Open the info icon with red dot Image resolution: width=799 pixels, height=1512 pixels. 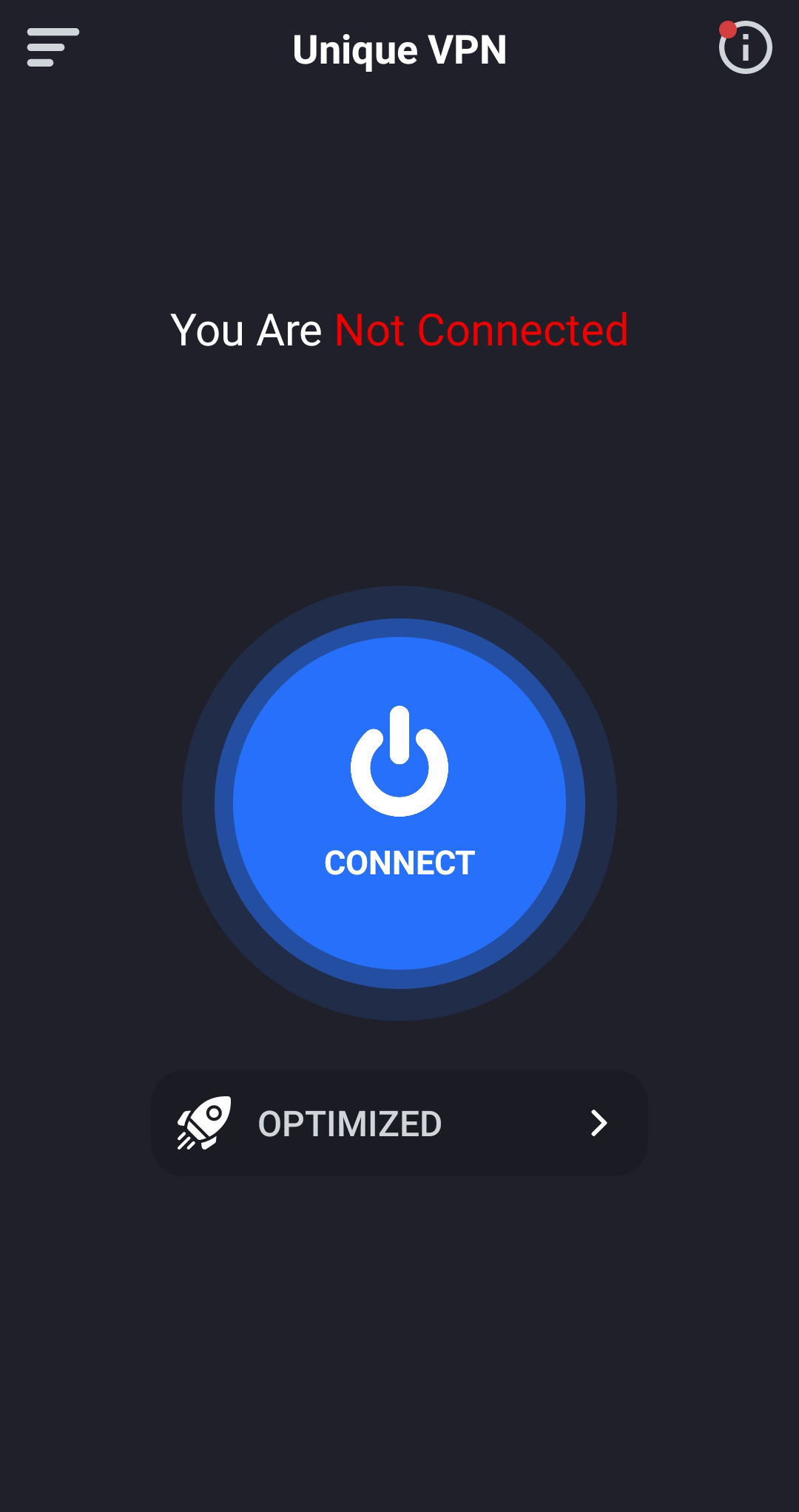click(x=745, y=48)
